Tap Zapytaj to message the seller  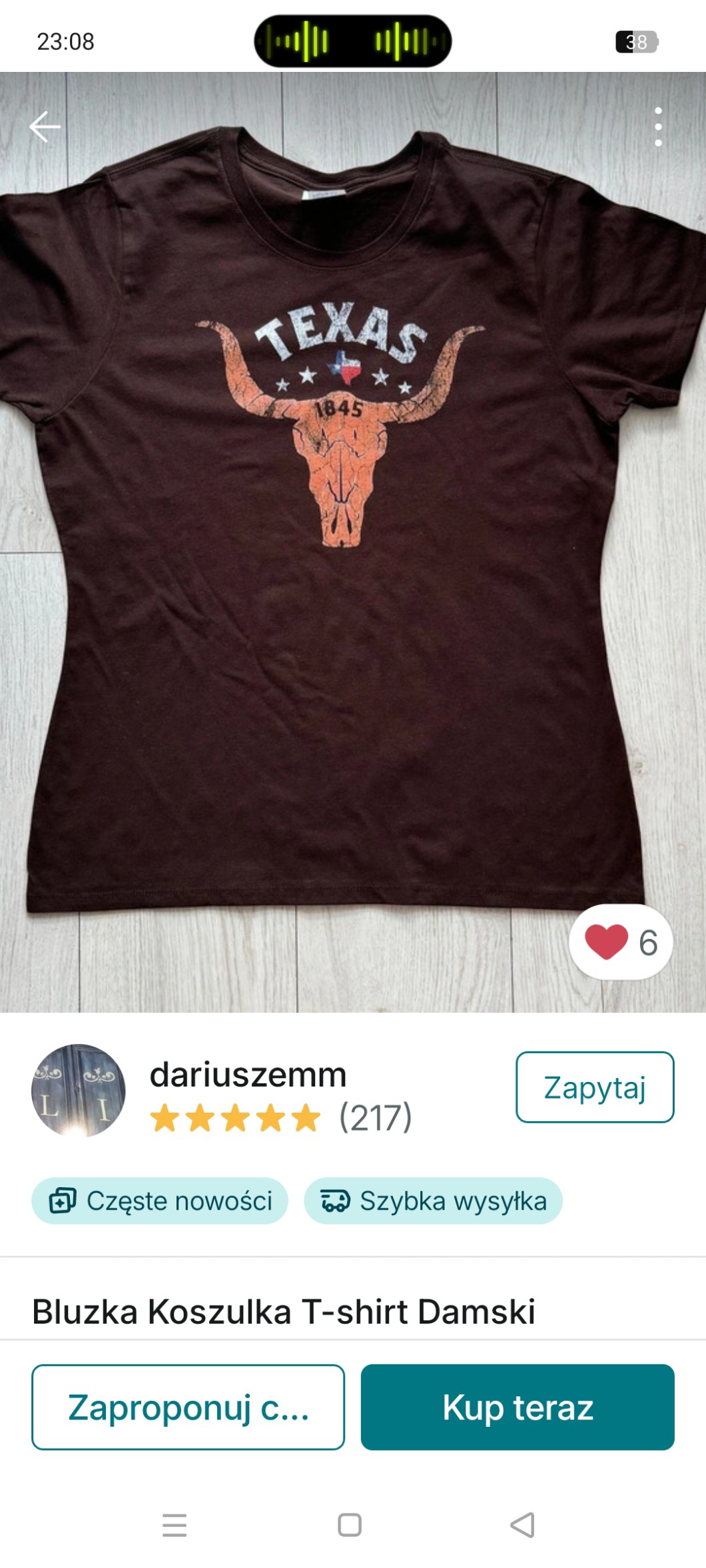pos(595,1087)
